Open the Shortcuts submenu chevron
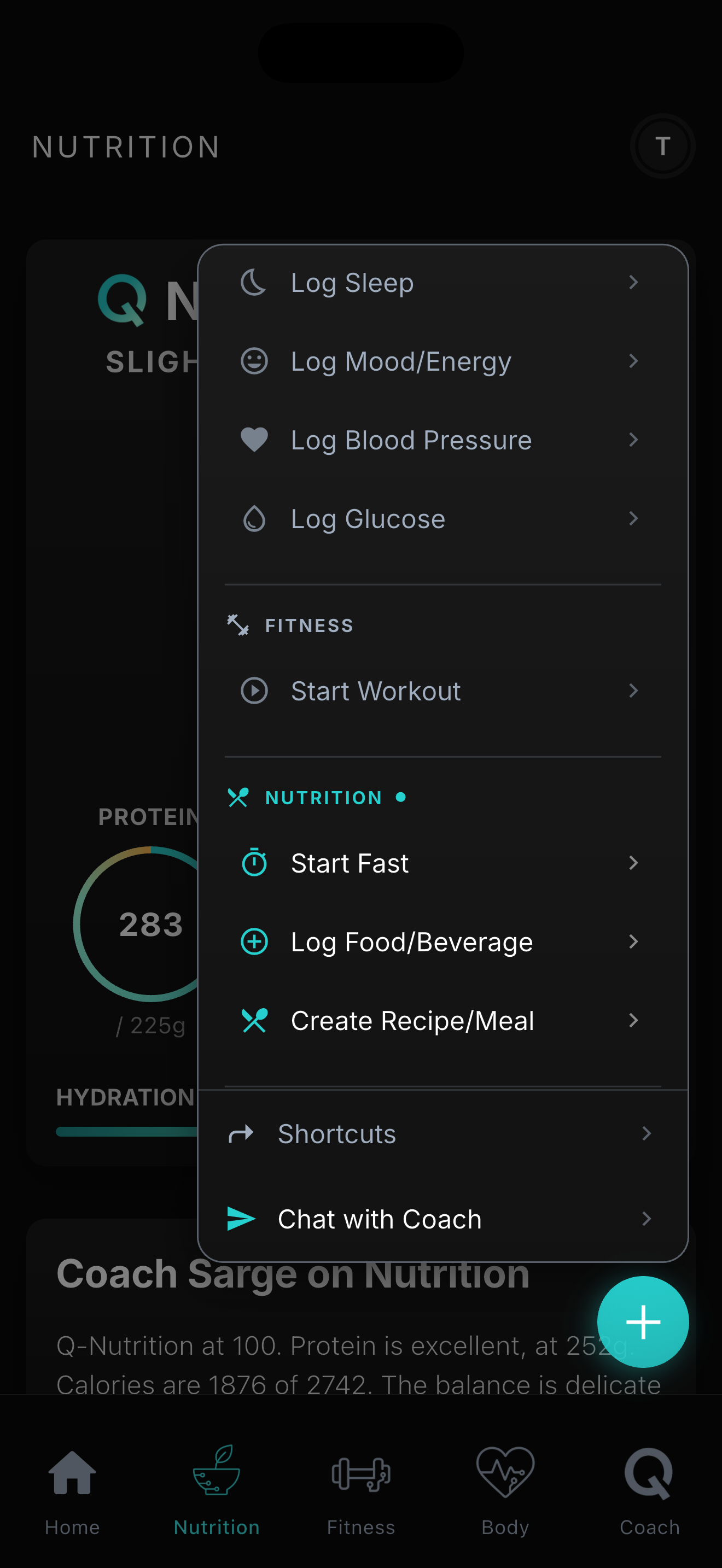Viewport: 722px width, 1568px height. tap(647, 1133)
